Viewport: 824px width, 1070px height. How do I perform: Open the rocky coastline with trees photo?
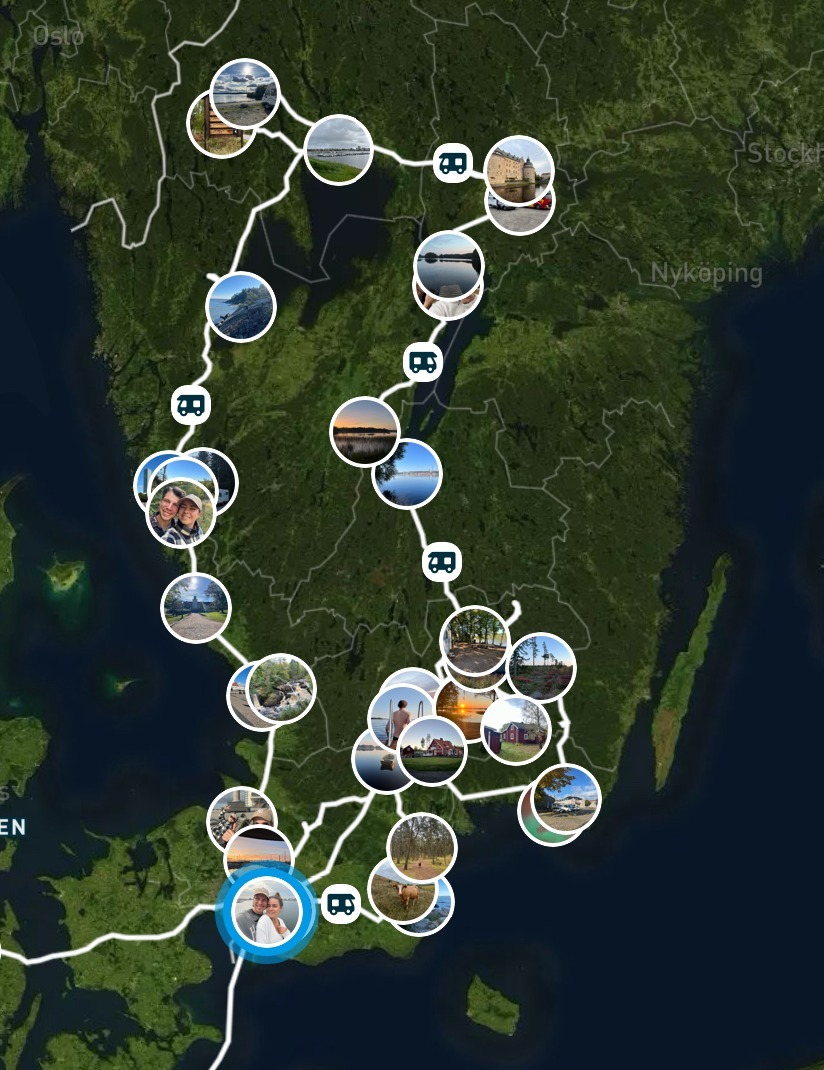(241, 306)
